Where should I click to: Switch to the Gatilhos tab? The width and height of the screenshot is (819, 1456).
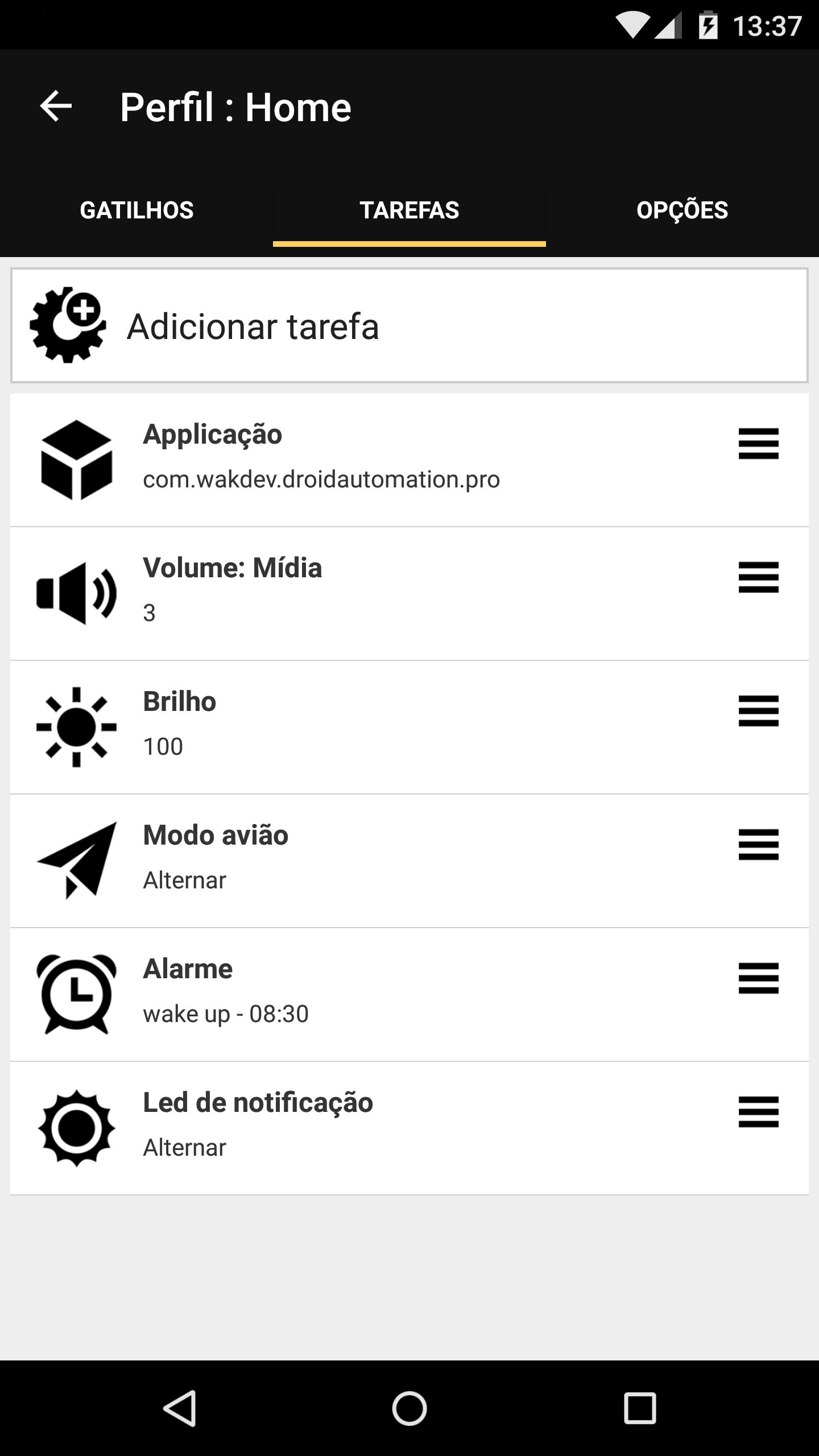tap(136, 210)
